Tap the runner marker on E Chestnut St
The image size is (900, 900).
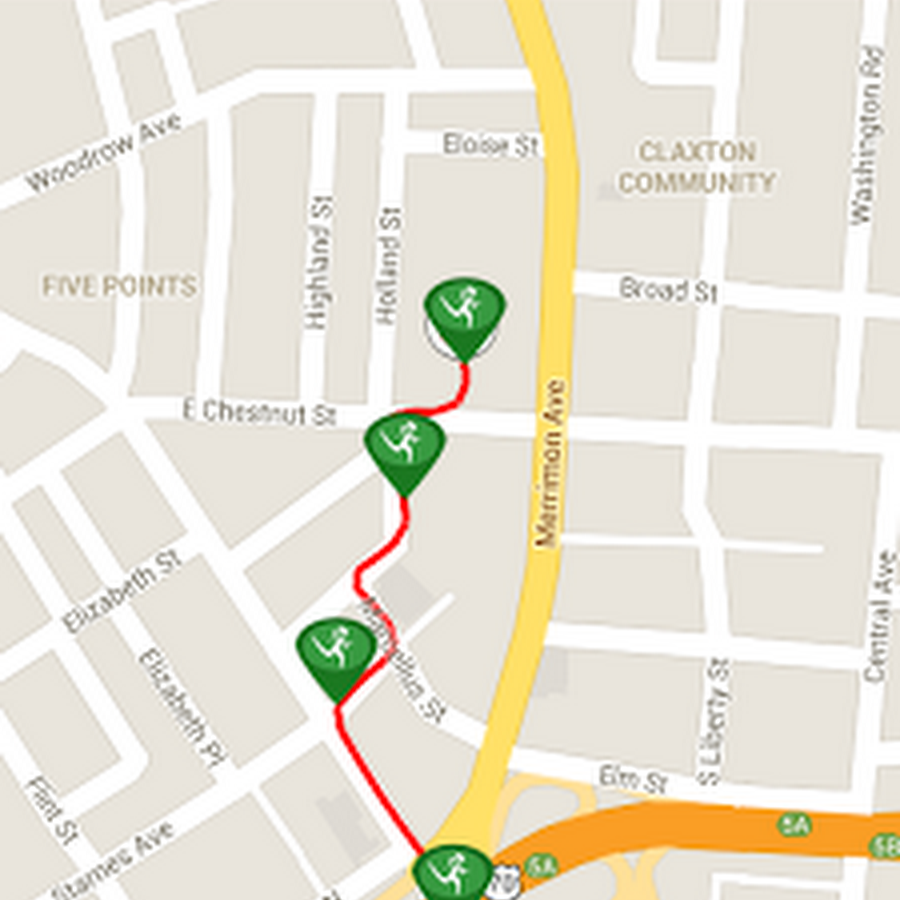[x=404, y=446]
